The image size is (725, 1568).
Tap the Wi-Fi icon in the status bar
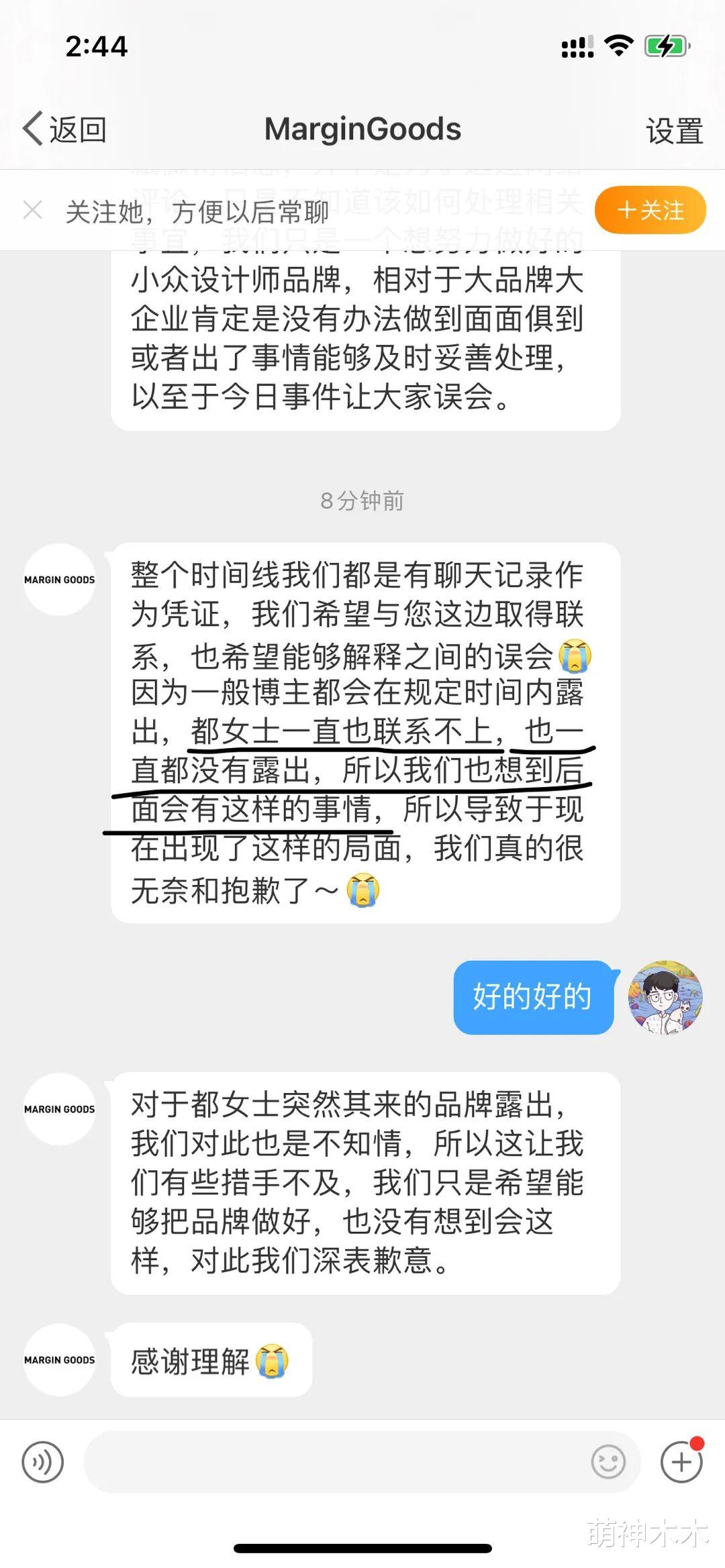[618, 44]
